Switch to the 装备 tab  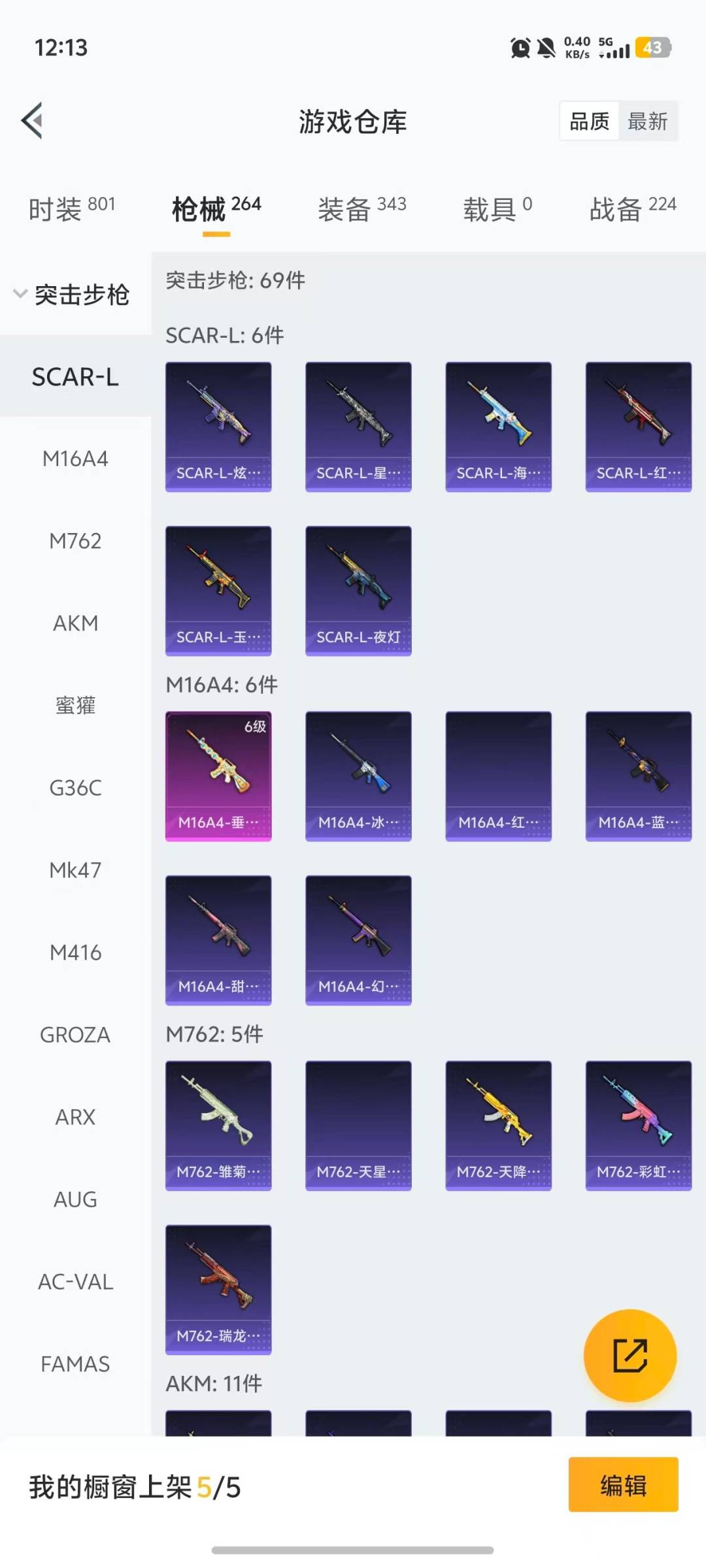point(361,209)
